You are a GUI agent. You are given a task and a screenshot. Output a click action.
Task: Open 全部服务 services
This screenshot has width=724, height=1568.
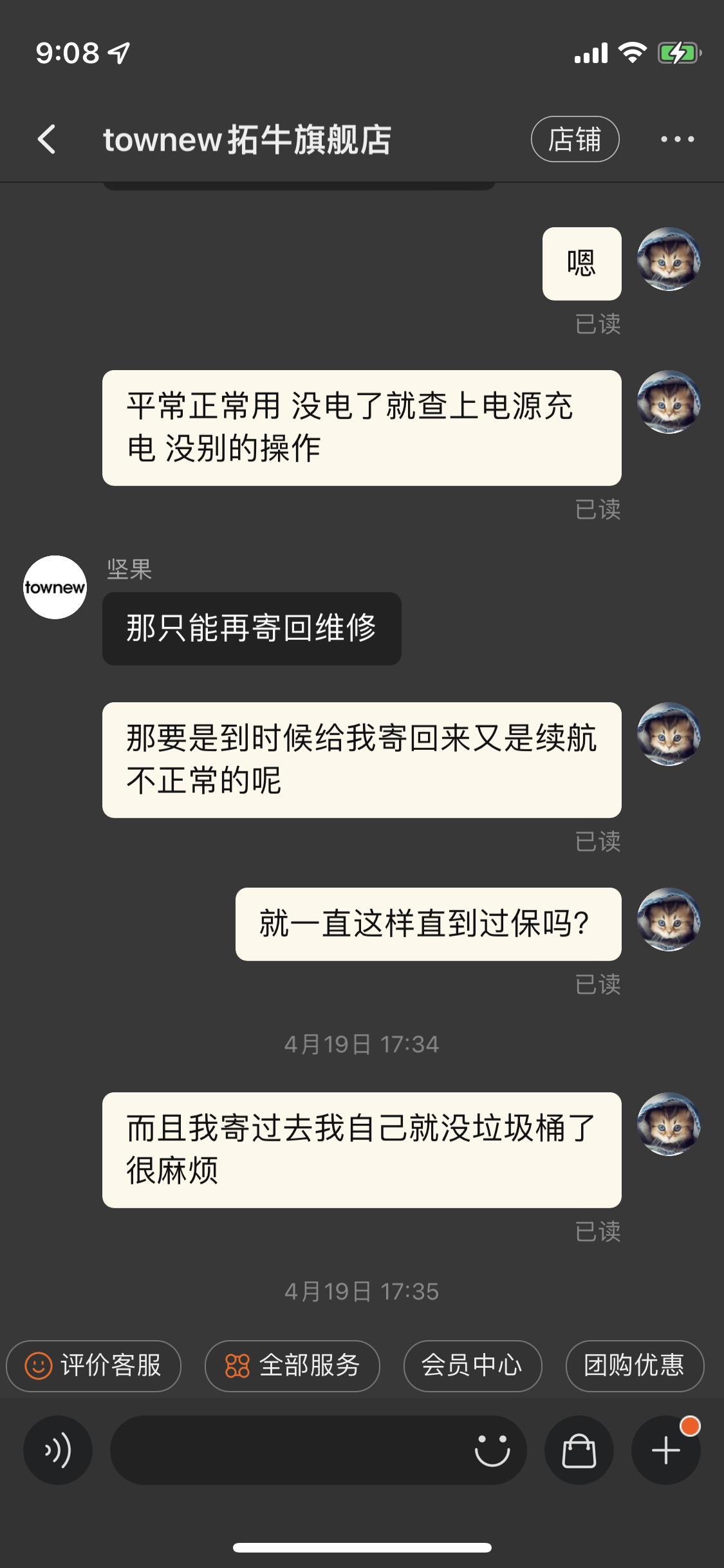[292, 1365]
